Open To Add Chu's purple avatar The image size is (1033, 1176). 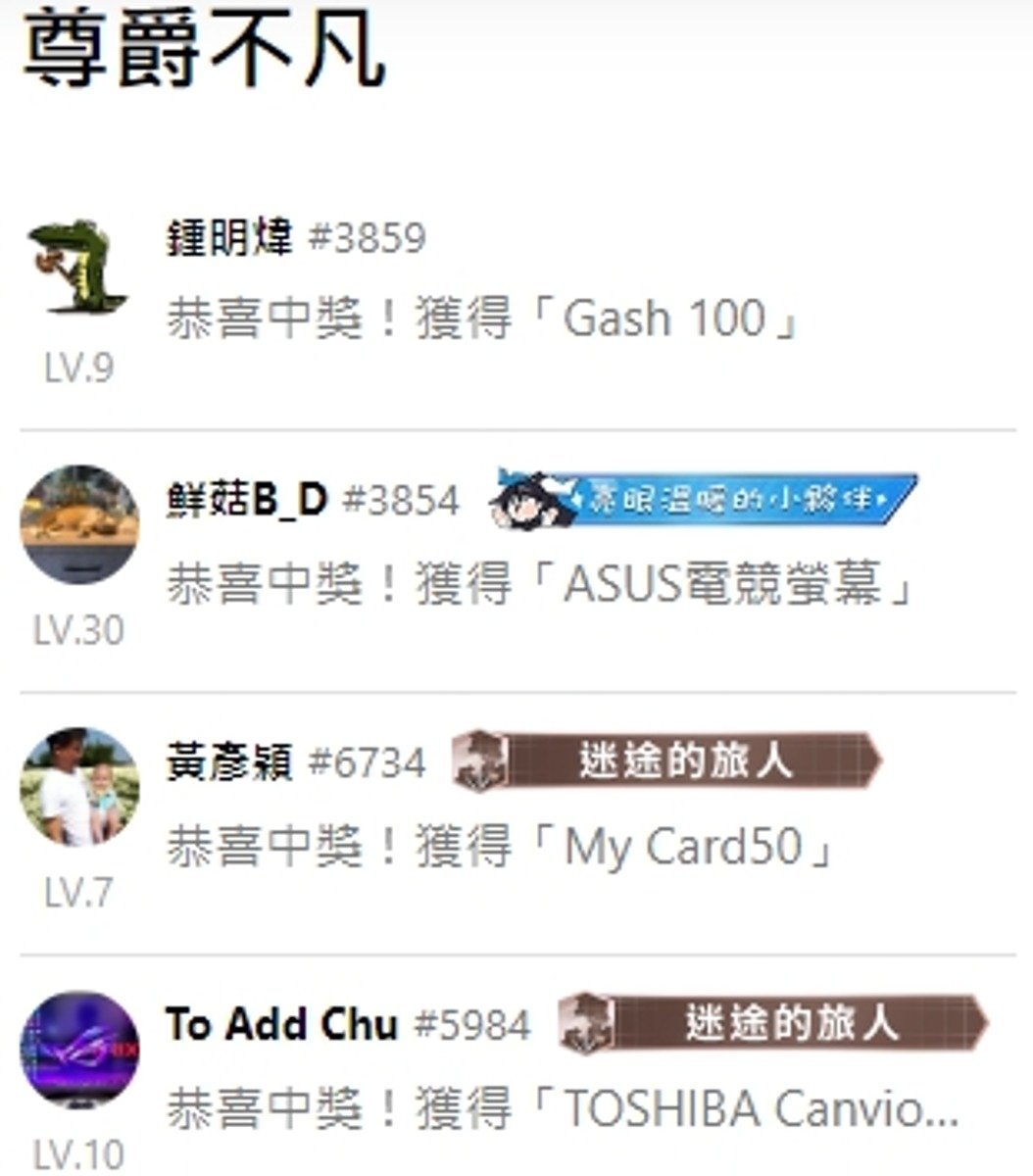tap(79, 1049)
